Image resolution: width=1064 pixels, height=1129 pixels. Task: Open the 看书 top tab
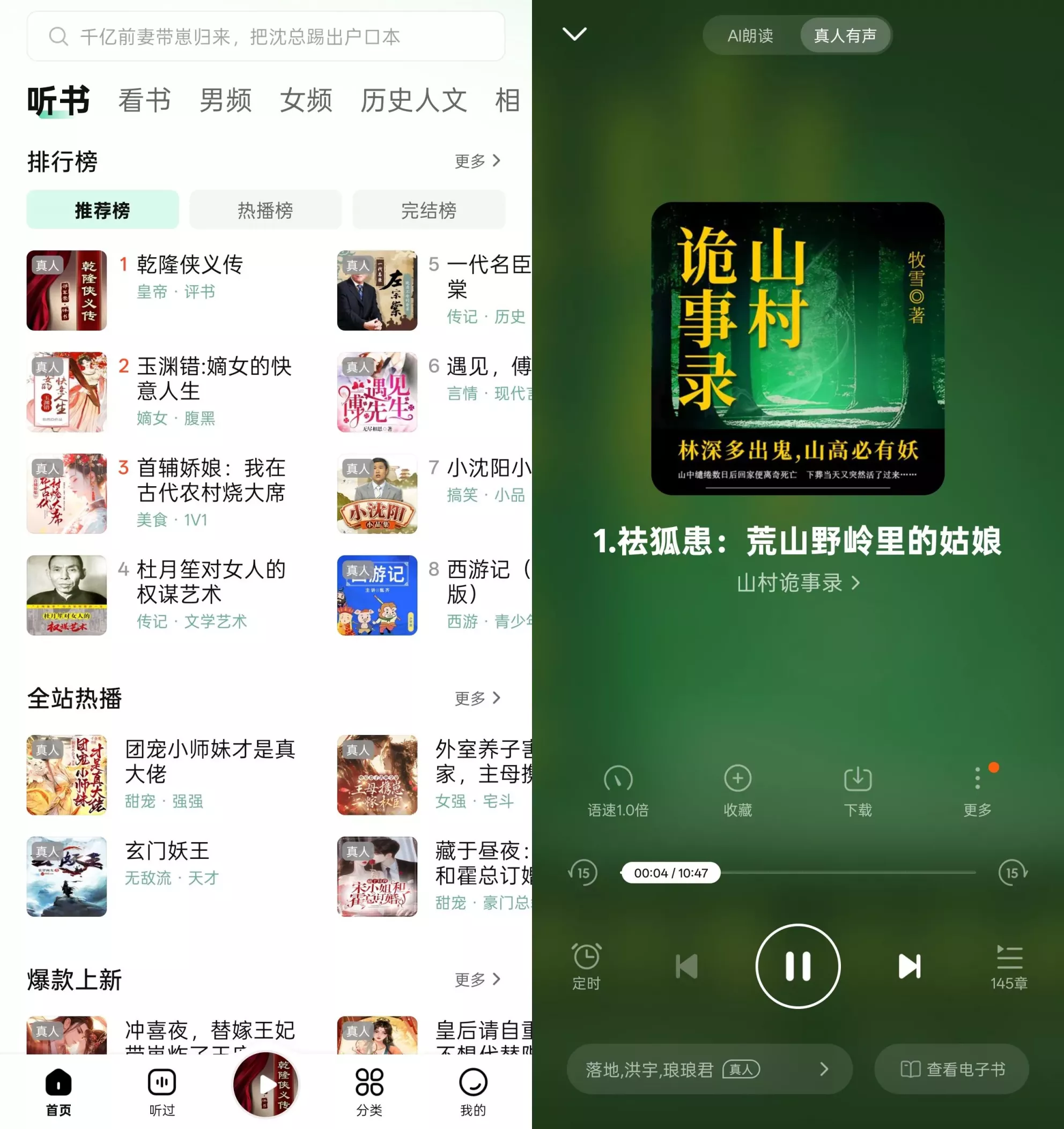pyautogui.click(x=144, y=101)
